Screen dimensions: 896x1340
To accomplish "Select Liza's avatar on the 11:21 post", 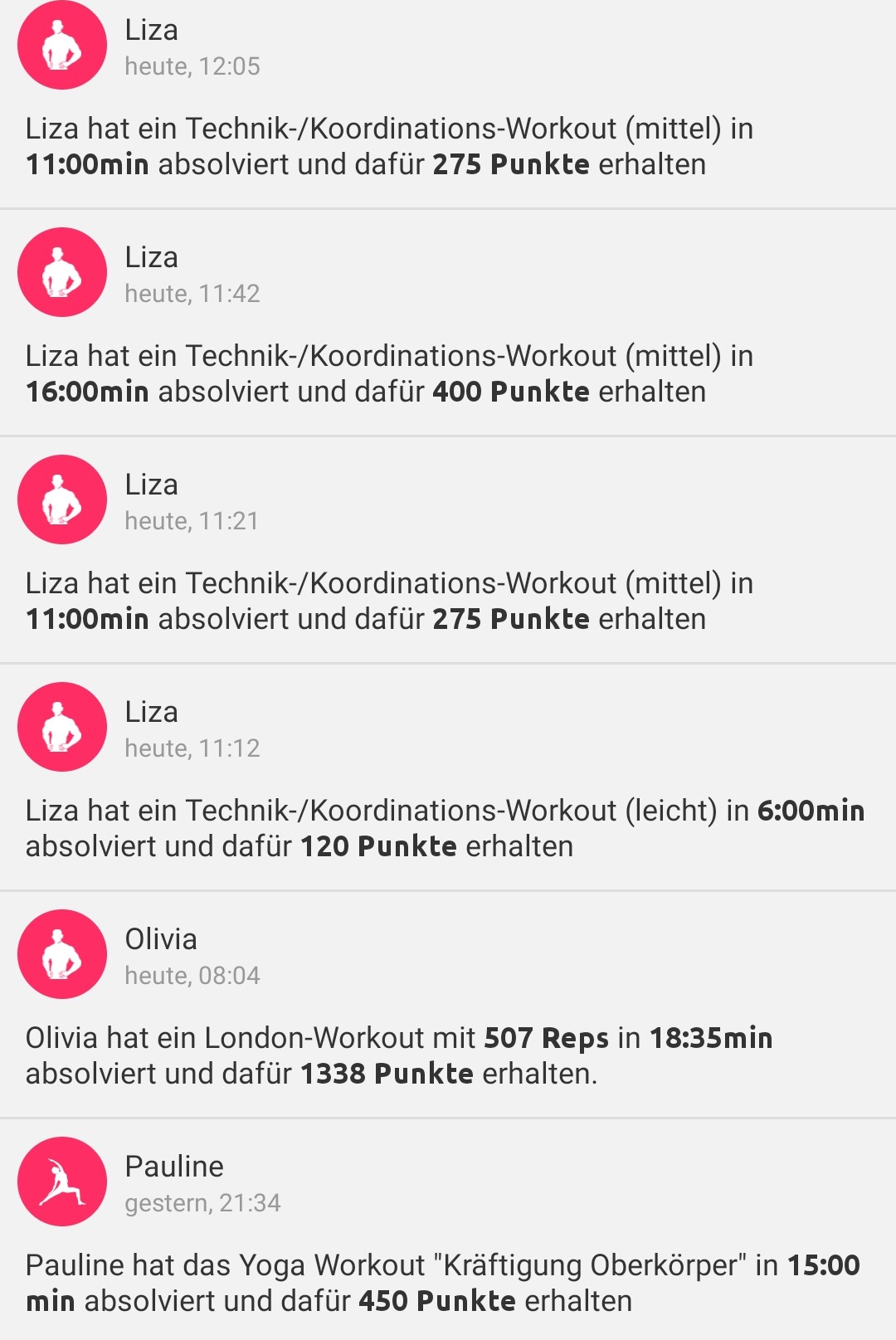I will point(62,499).
